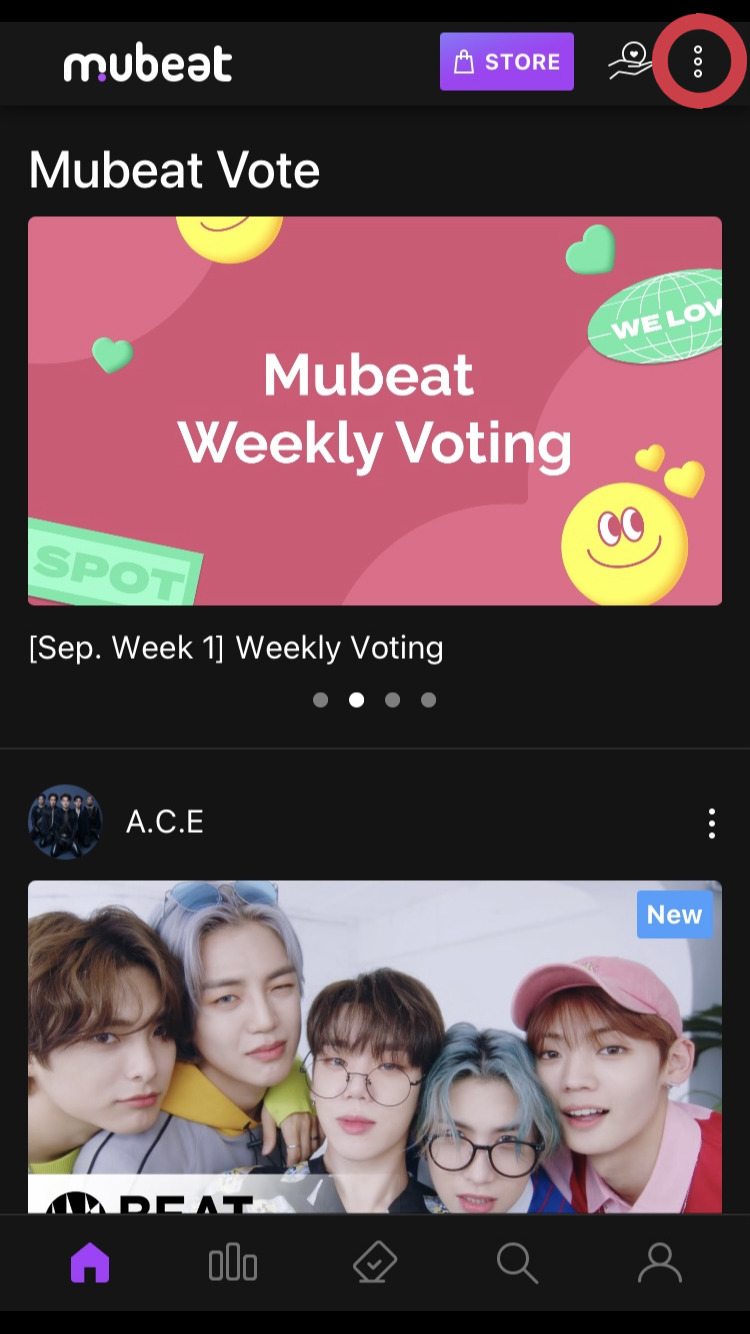Tap the [Sep. Week 1] Weekly Voting link
Screen dimensions: 750x1334
[237, 647]
